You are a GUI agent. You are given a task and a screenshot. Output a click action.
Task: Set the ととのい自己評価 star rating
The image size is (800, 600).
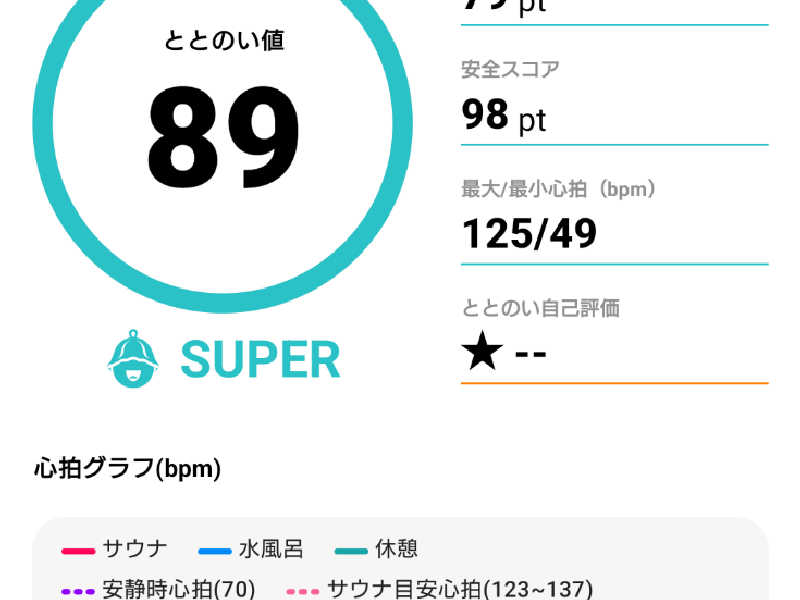[x=507, y=353]
